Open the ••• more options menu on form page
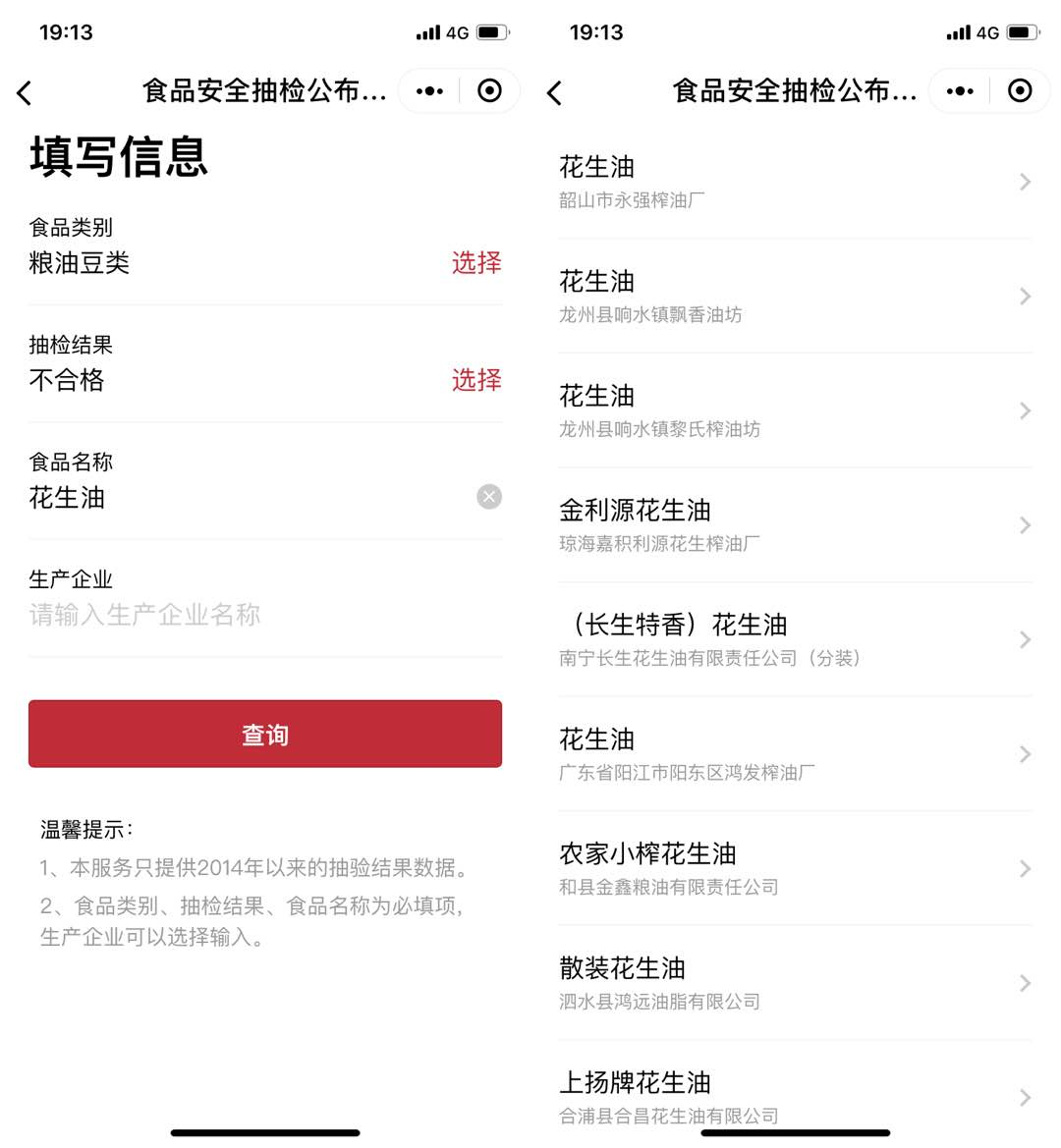The height and width of the screenshot is (1148, 1061). click(x=428, y=90)
